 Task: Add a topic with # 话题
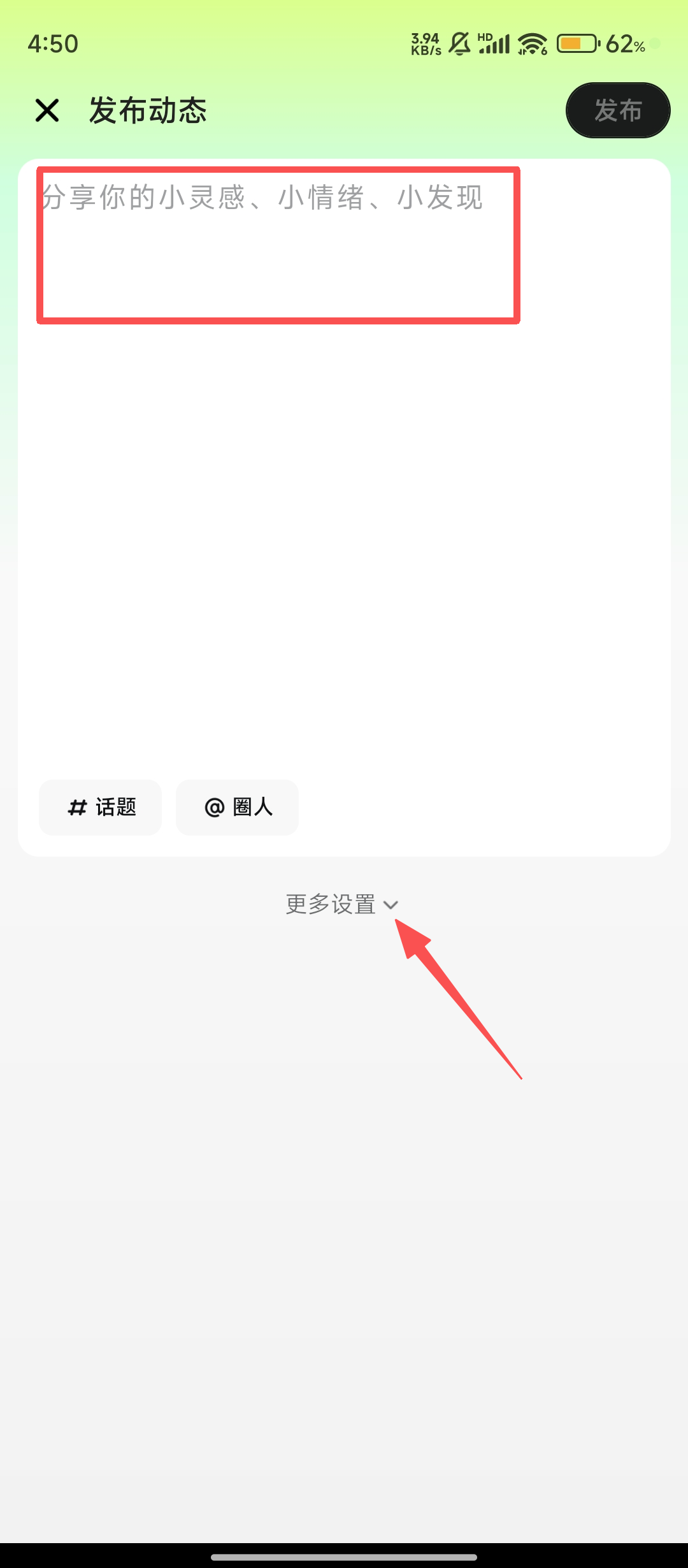click(101, 807)
